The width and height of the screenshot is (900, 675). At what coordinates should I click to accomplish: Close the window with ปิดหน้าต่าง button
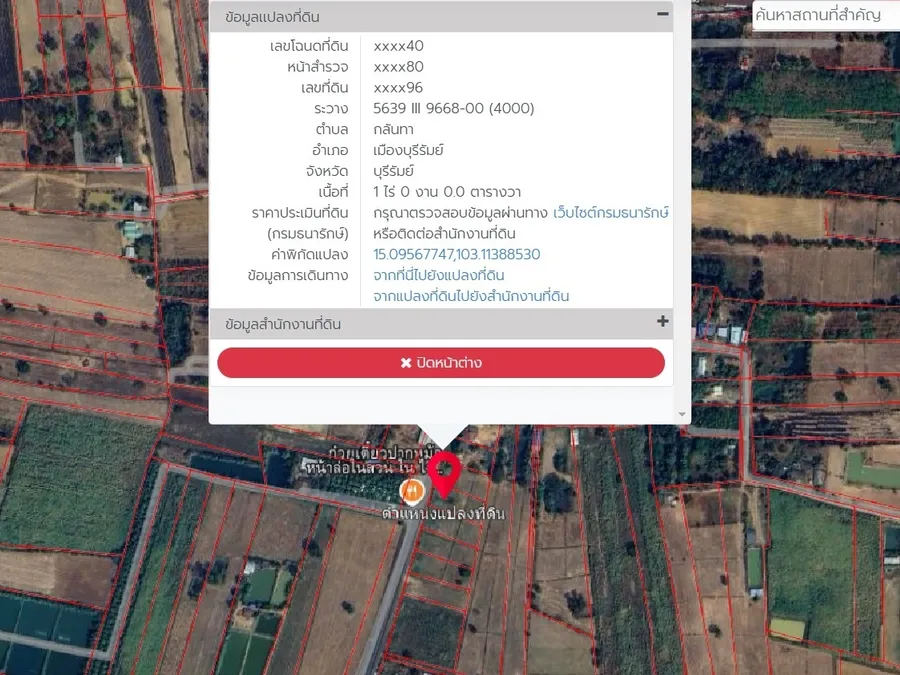[441, 363]
